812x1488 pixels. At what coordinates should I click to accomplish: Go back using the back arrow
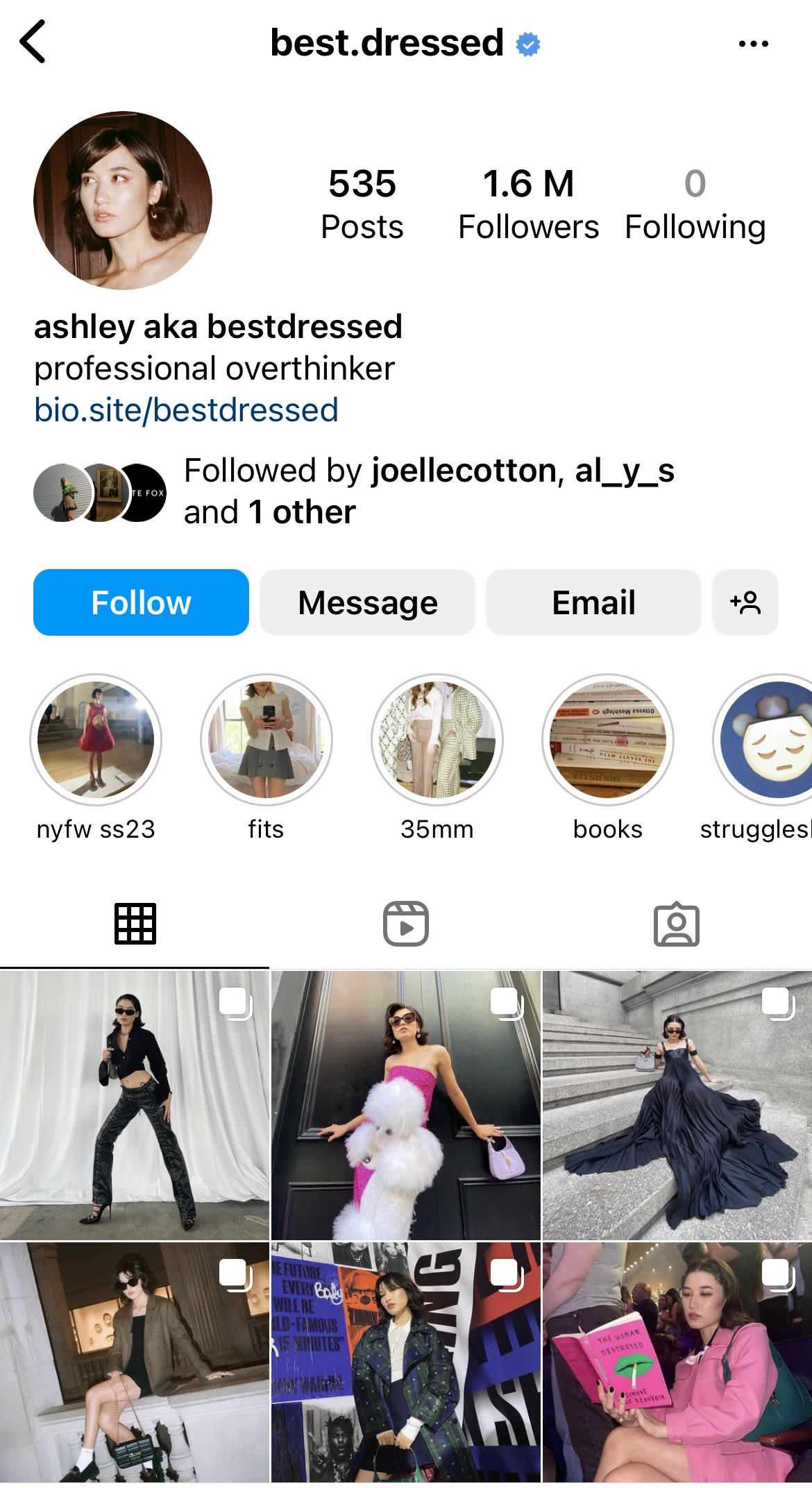33,42
